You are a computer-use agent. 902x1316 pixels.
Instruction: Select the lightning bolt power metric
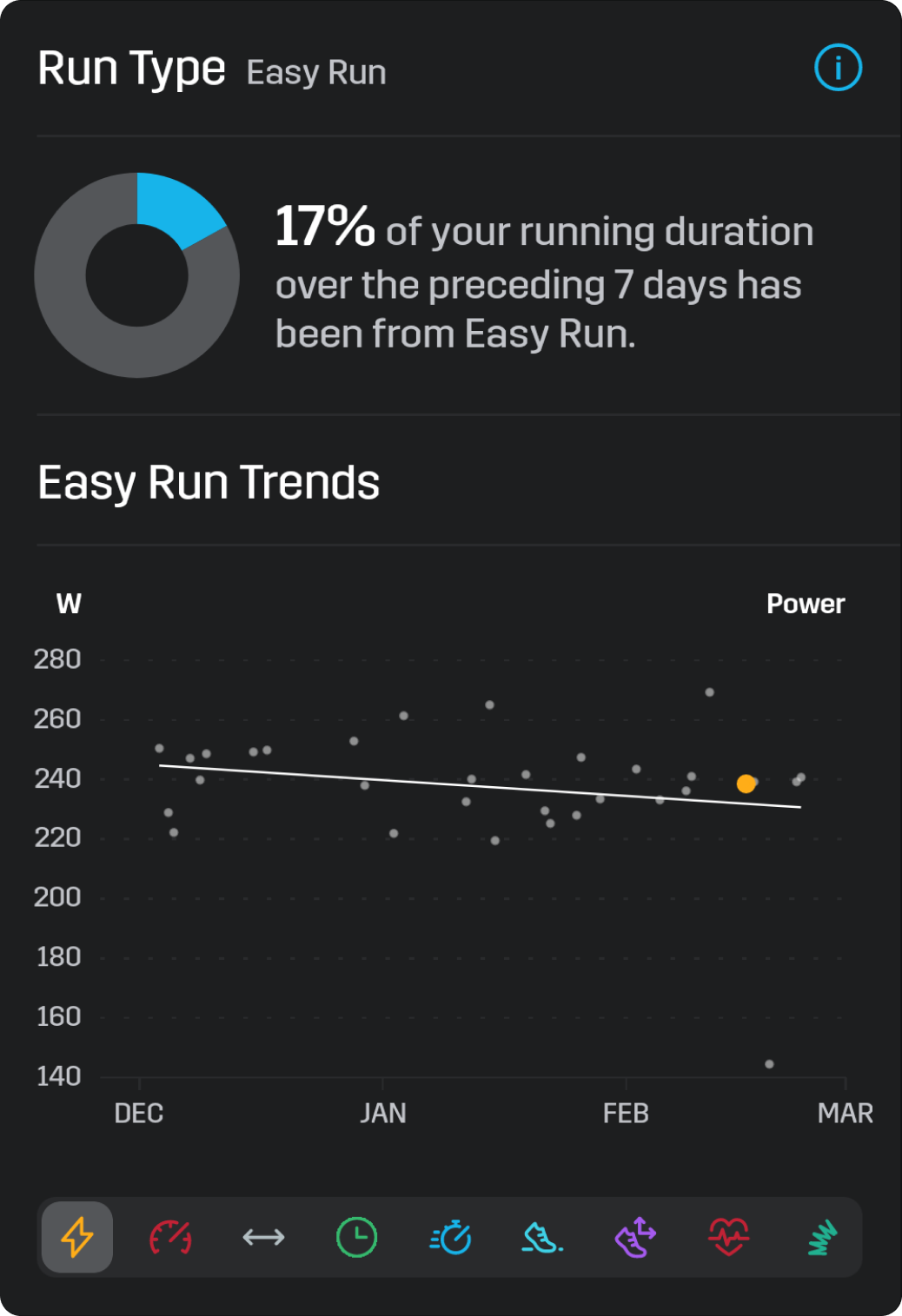tap(77, 1237)
